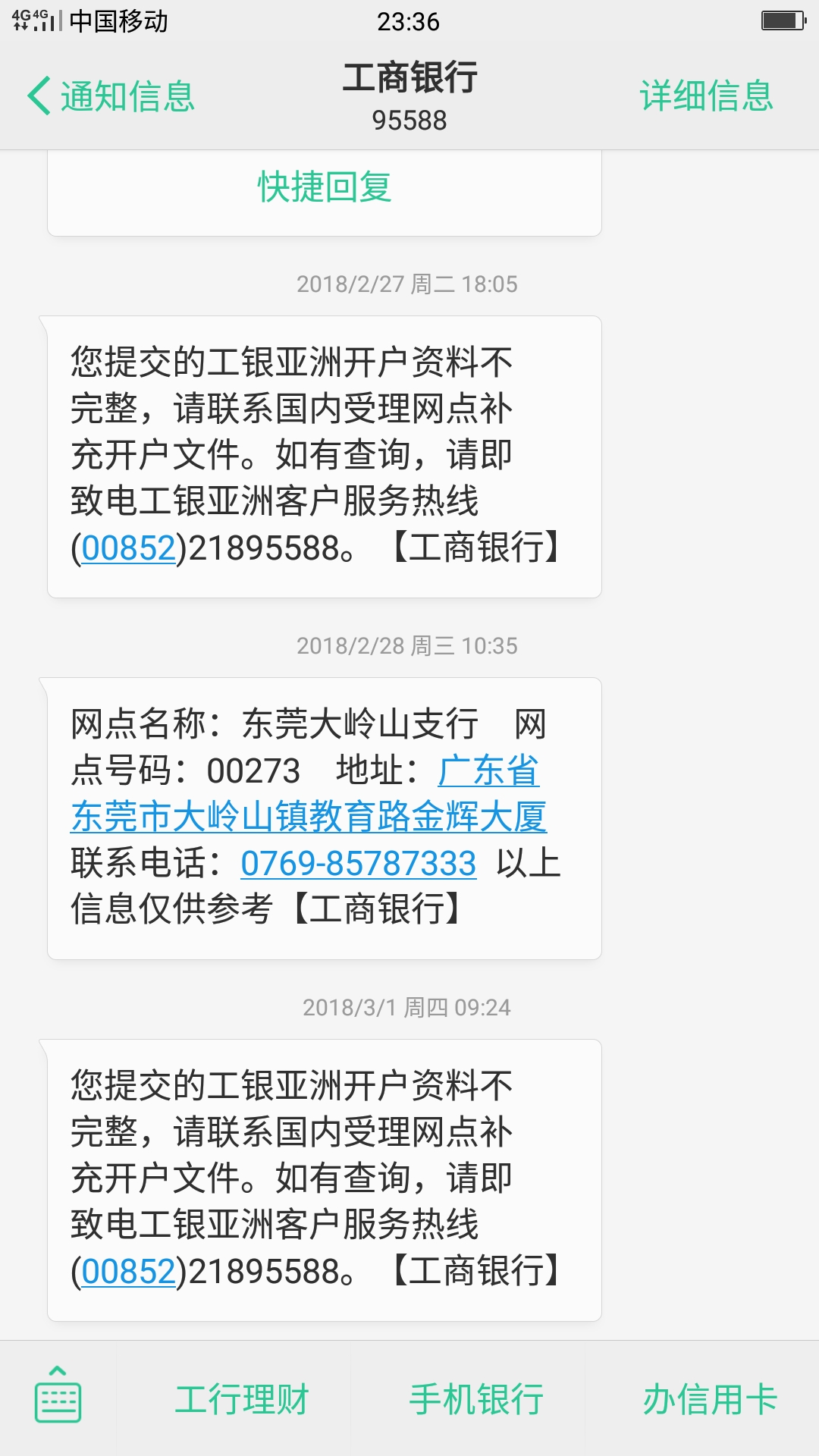Viewport: 819px width, 1456px height.
Task: Open the 办信用卡 menu
Action: 710,1399
